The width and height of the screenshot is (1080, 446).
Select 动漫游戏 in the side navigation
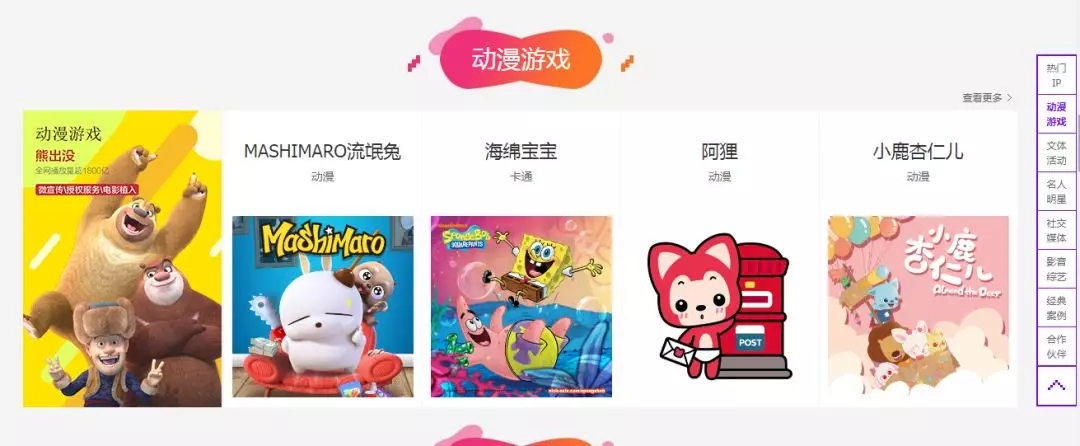[x=1056, y=114]
